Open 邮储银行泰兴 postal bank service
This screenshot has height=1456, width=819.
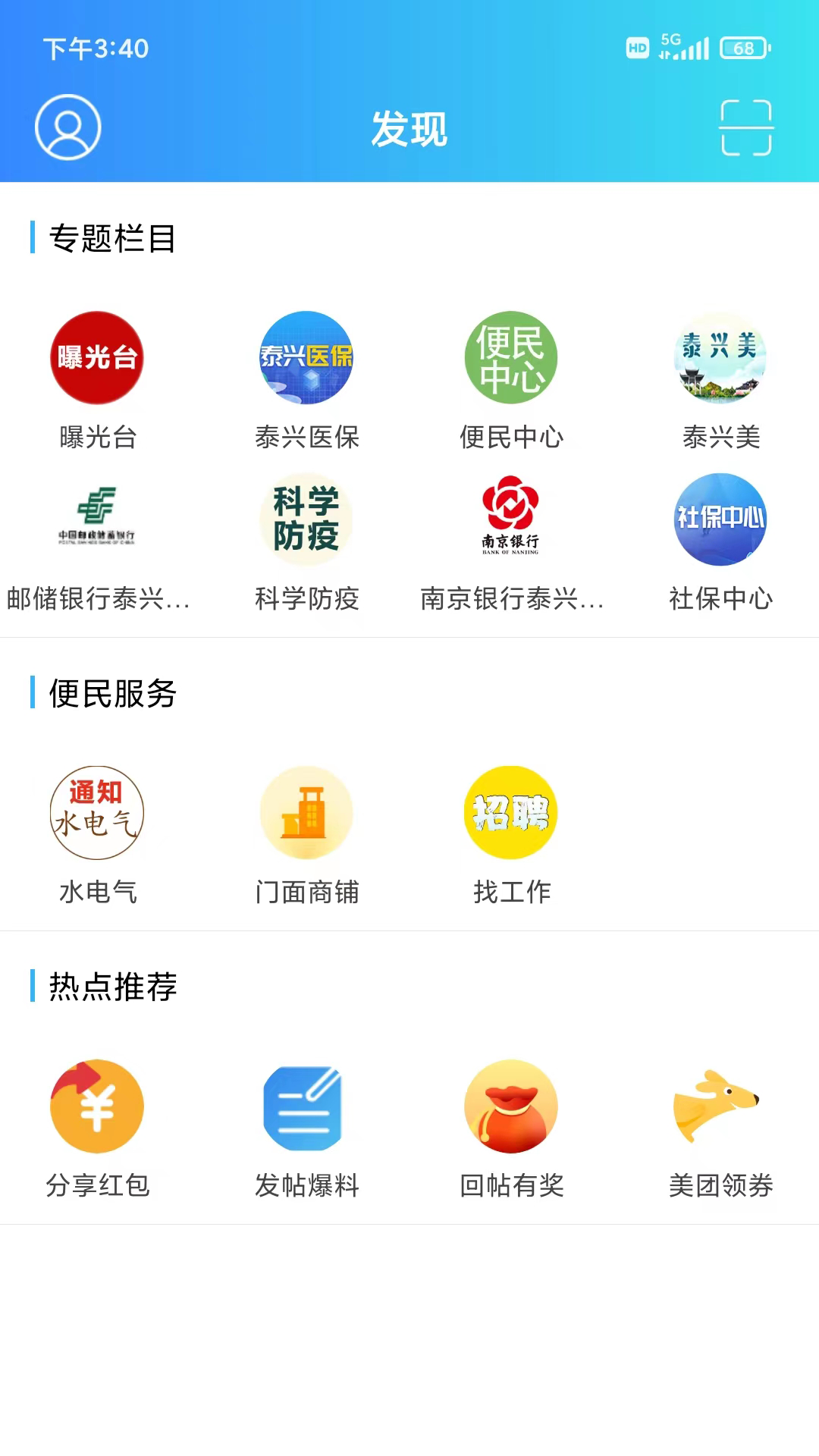97,520
